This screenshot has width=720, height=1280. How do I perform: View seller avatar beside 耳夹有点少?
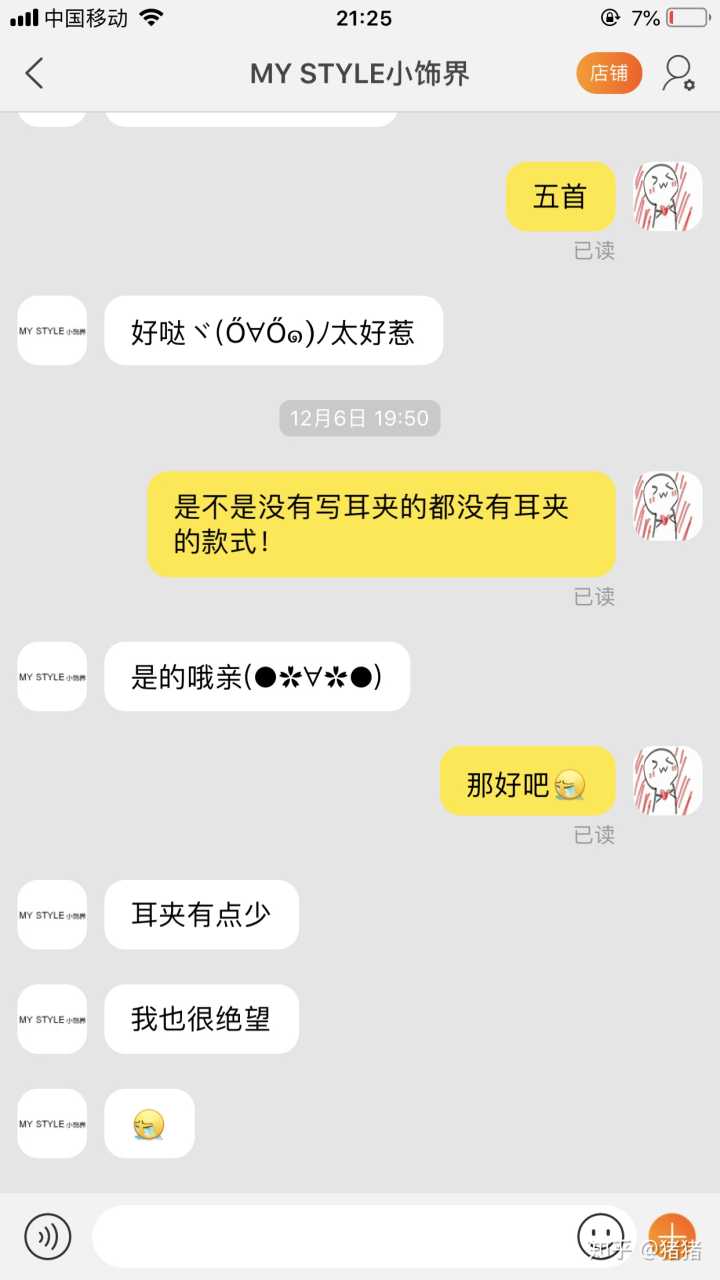click(x=52, y=915)
